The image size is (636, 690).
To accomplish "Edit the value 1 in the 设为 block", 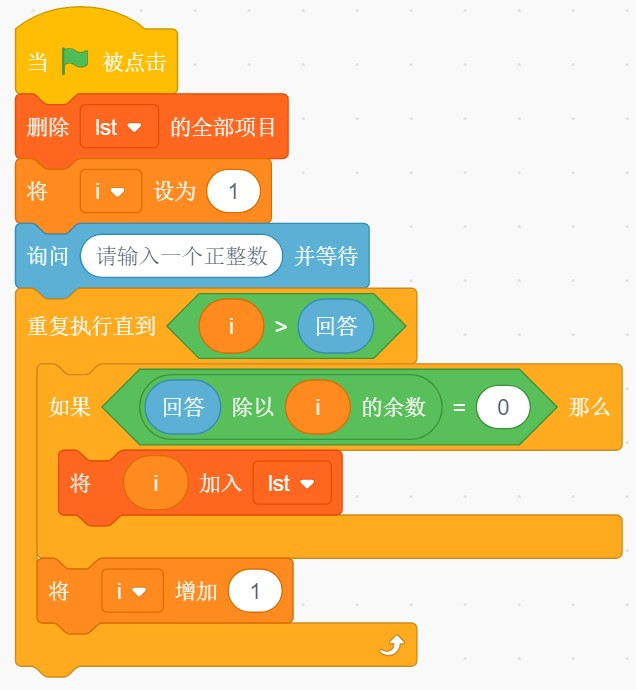I will [x=233, y=191].
